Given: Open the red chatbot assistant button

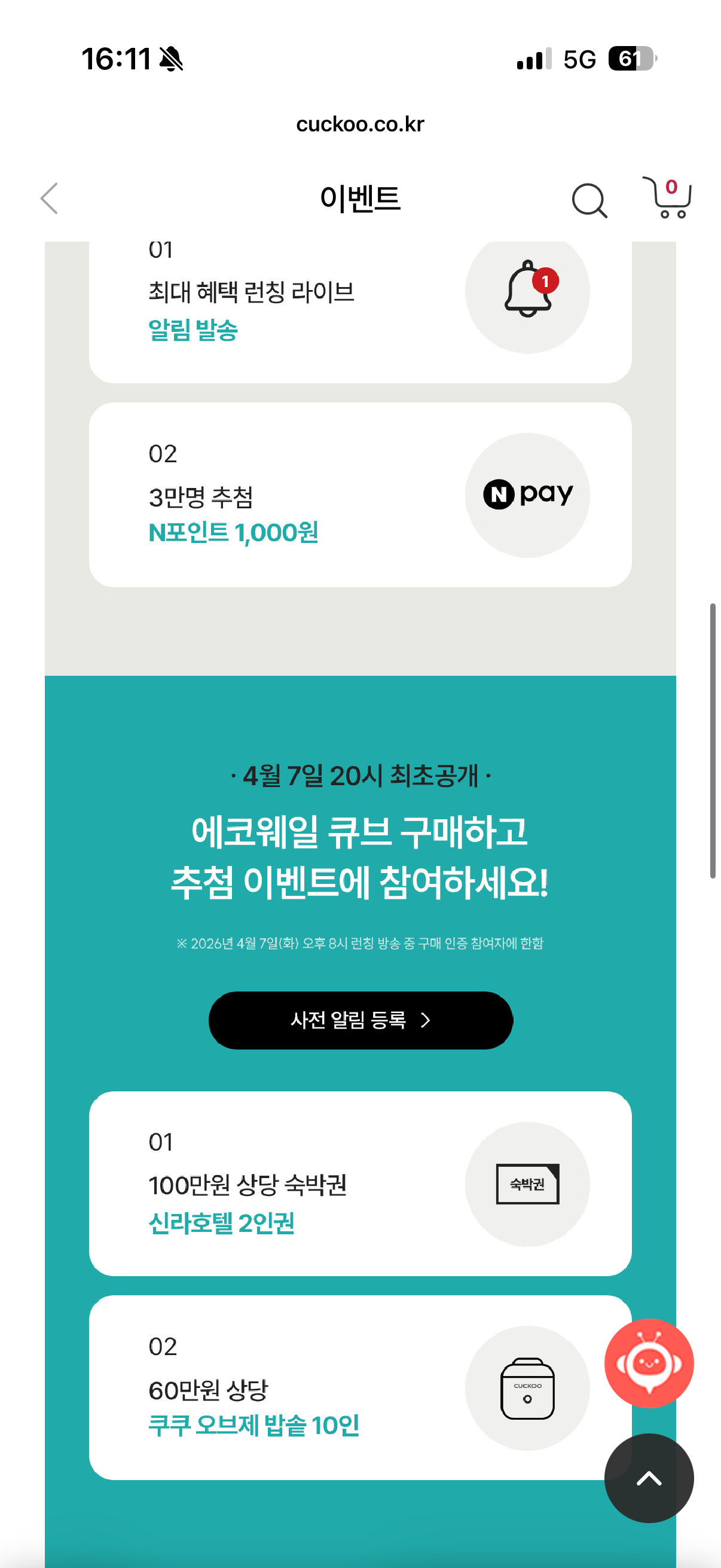Looking at the screenshot, I should pyautogui.click(x=649, y=1363).
